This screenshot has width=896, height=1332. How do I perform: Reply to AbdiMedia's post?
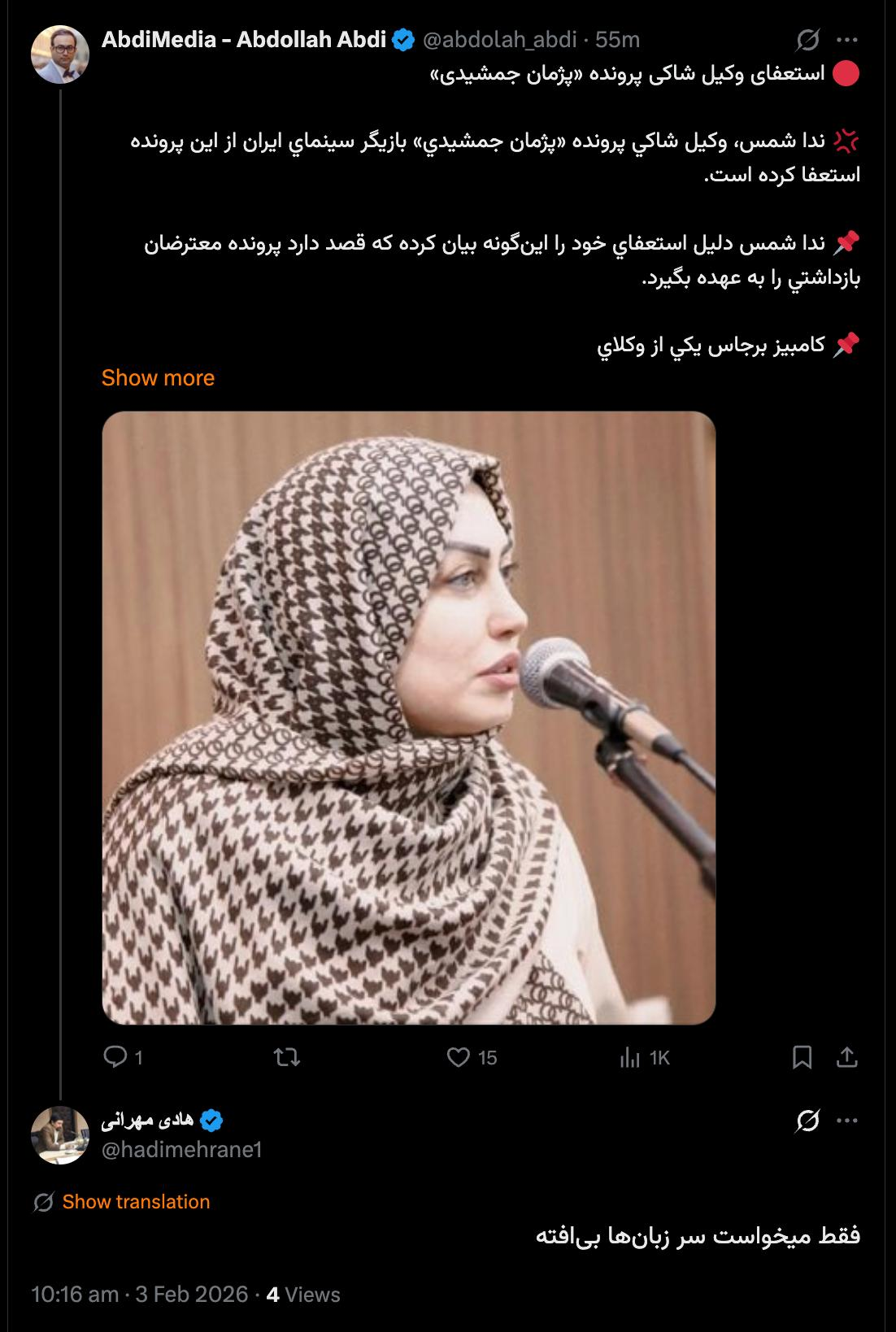pos(116,1056)
